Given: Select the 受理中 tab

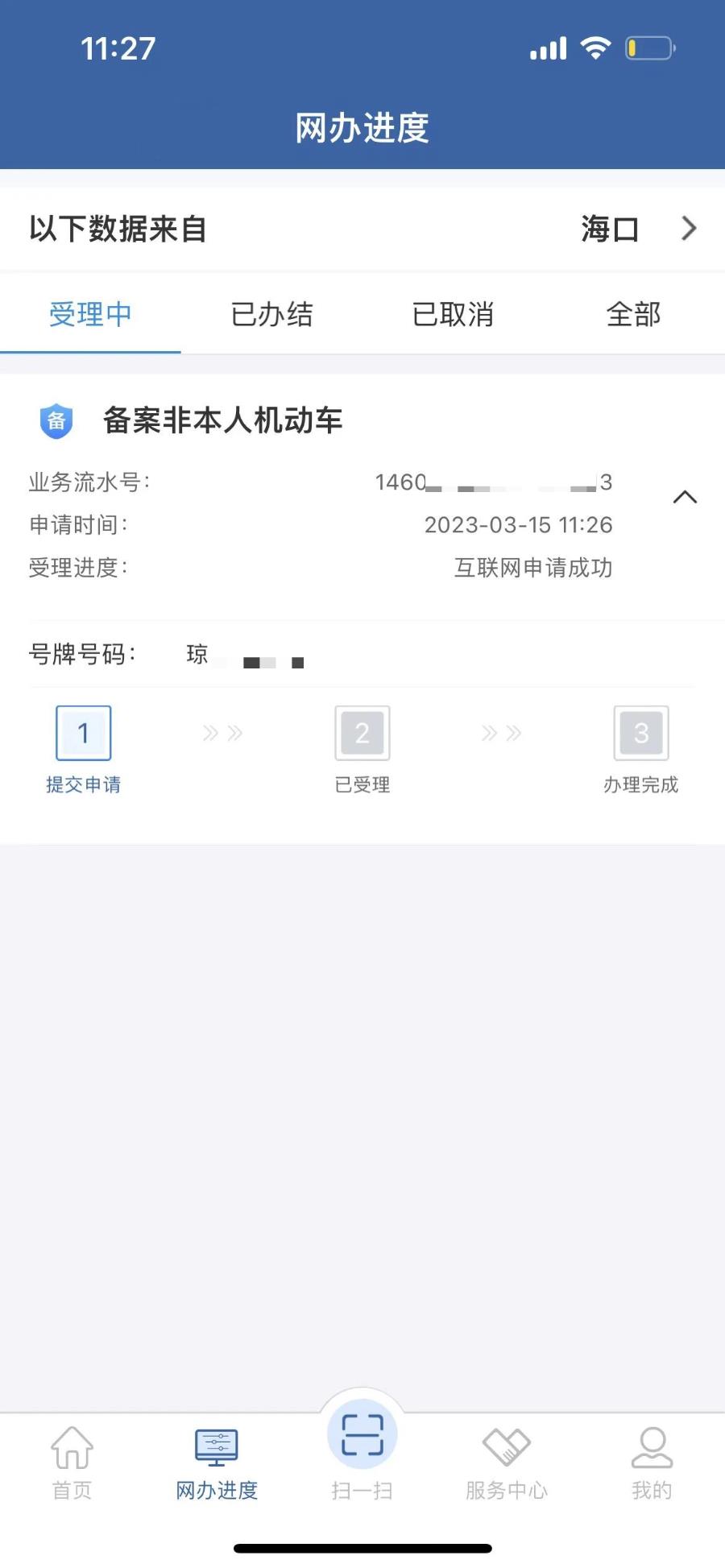Looking at the screenshot, I should 90,314.
